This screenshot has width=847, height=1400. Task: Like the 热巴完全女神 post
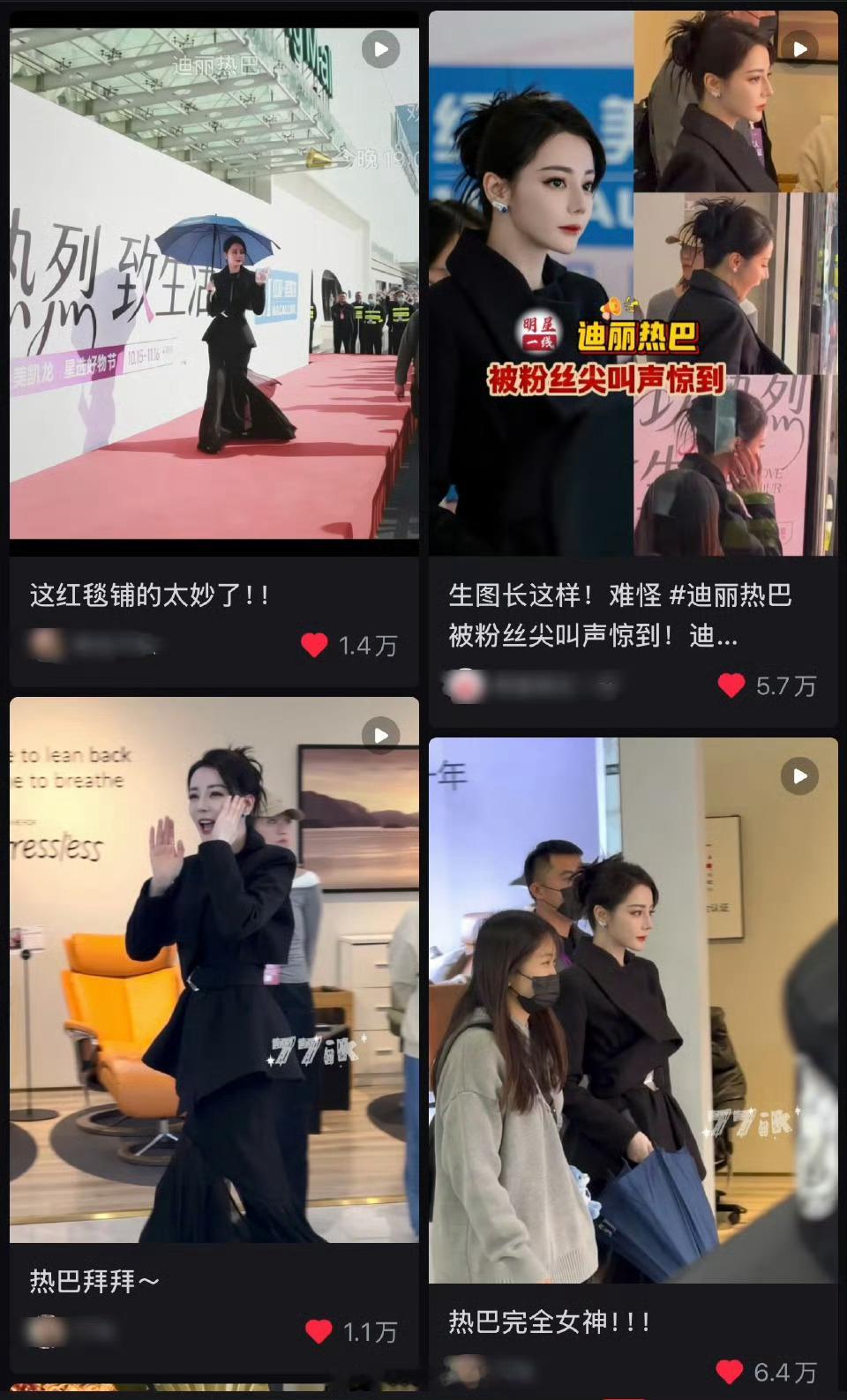729,1372
